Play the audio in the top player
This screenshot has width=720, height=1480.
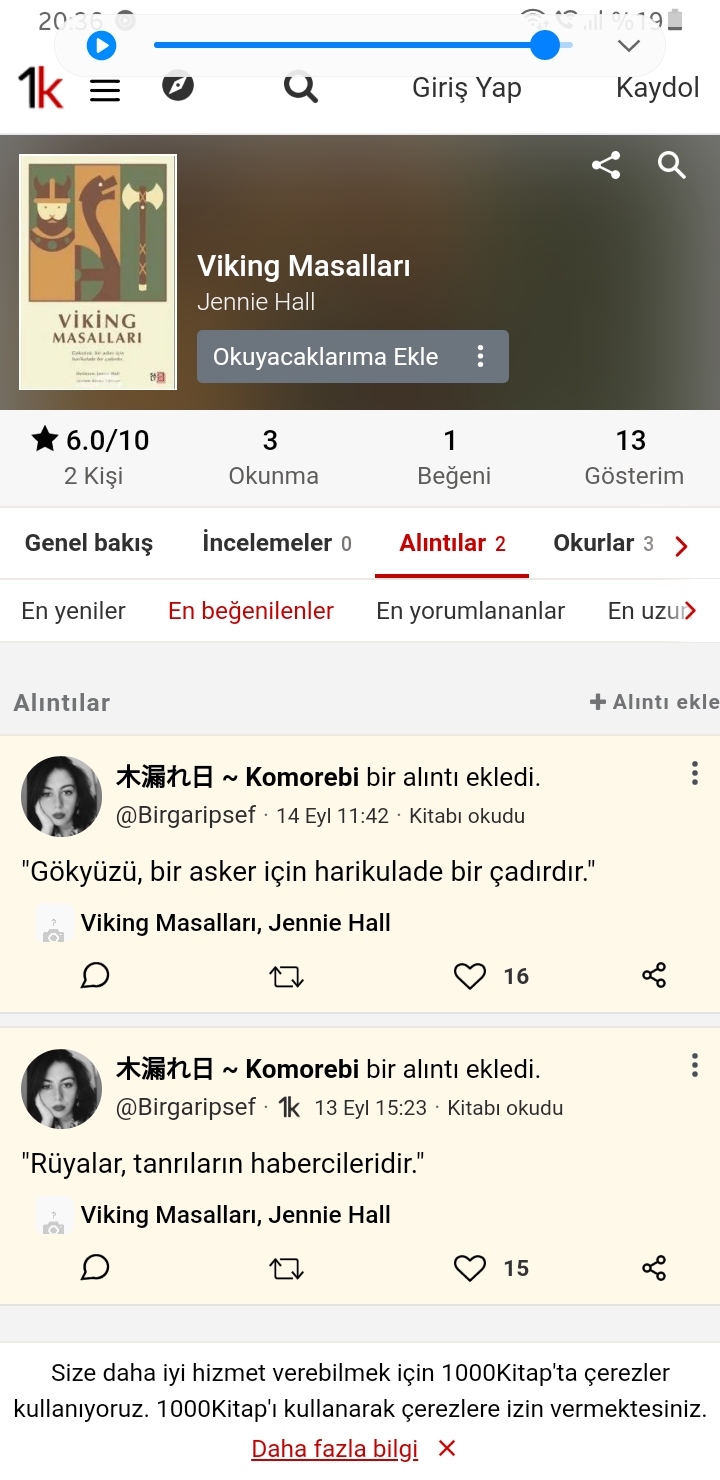coord(101,46)
